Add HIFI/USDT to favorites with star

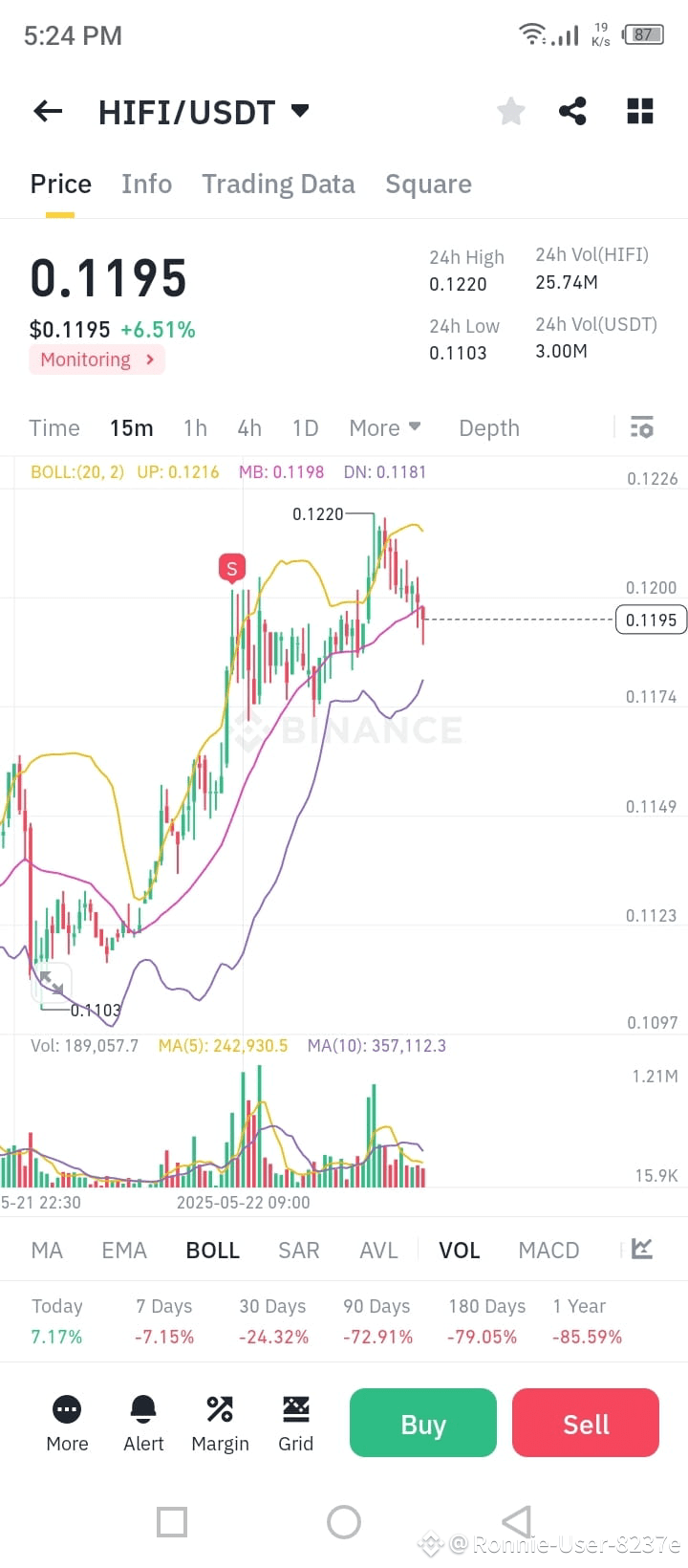point(510,111)
